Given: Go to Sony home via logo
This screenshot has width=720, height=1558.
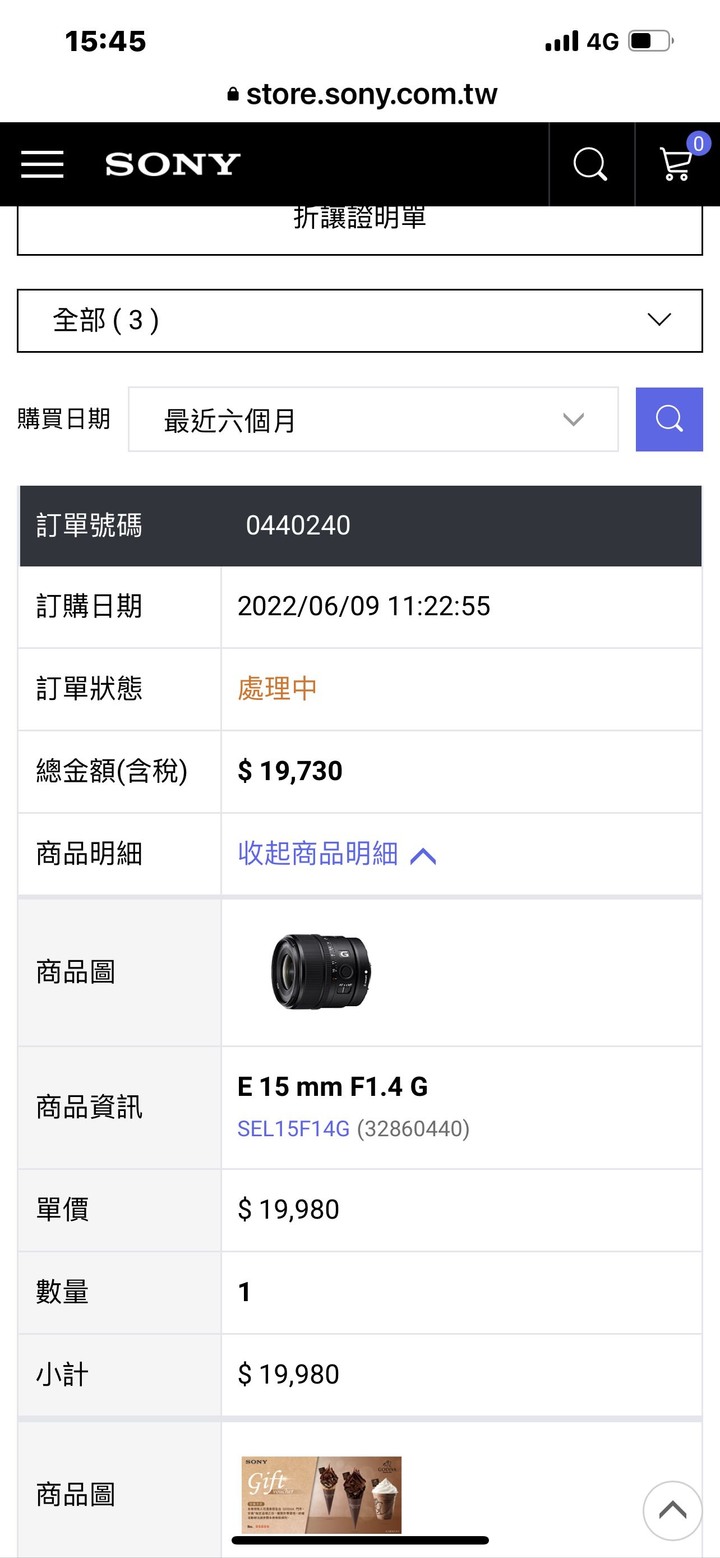Looking at the screenshot, I should point(173,164).
